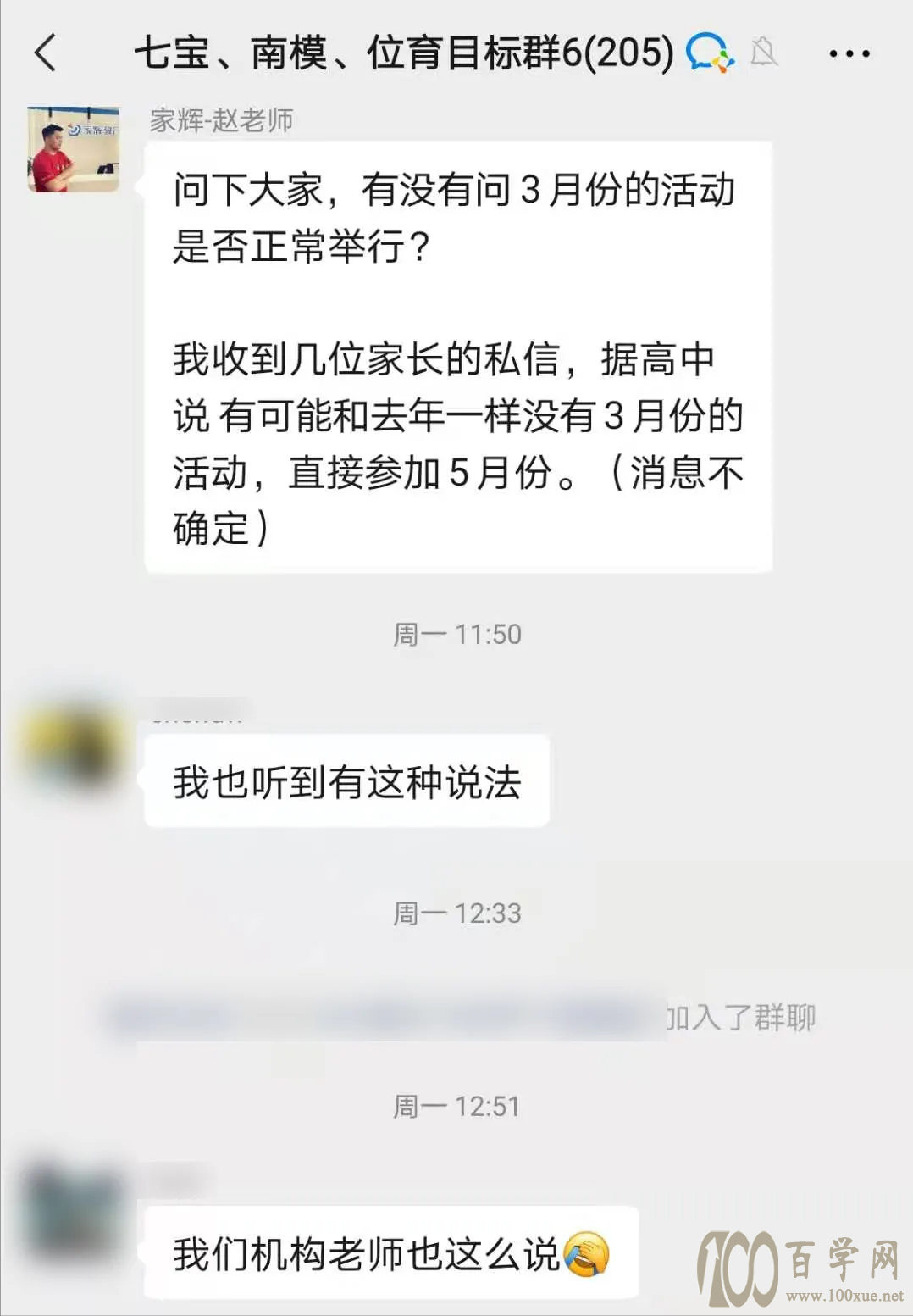Viewport: 913px width, 1316px height.
Task: Open 家辉-赵老师's profile avatar
Action: [x=74, y=149]
